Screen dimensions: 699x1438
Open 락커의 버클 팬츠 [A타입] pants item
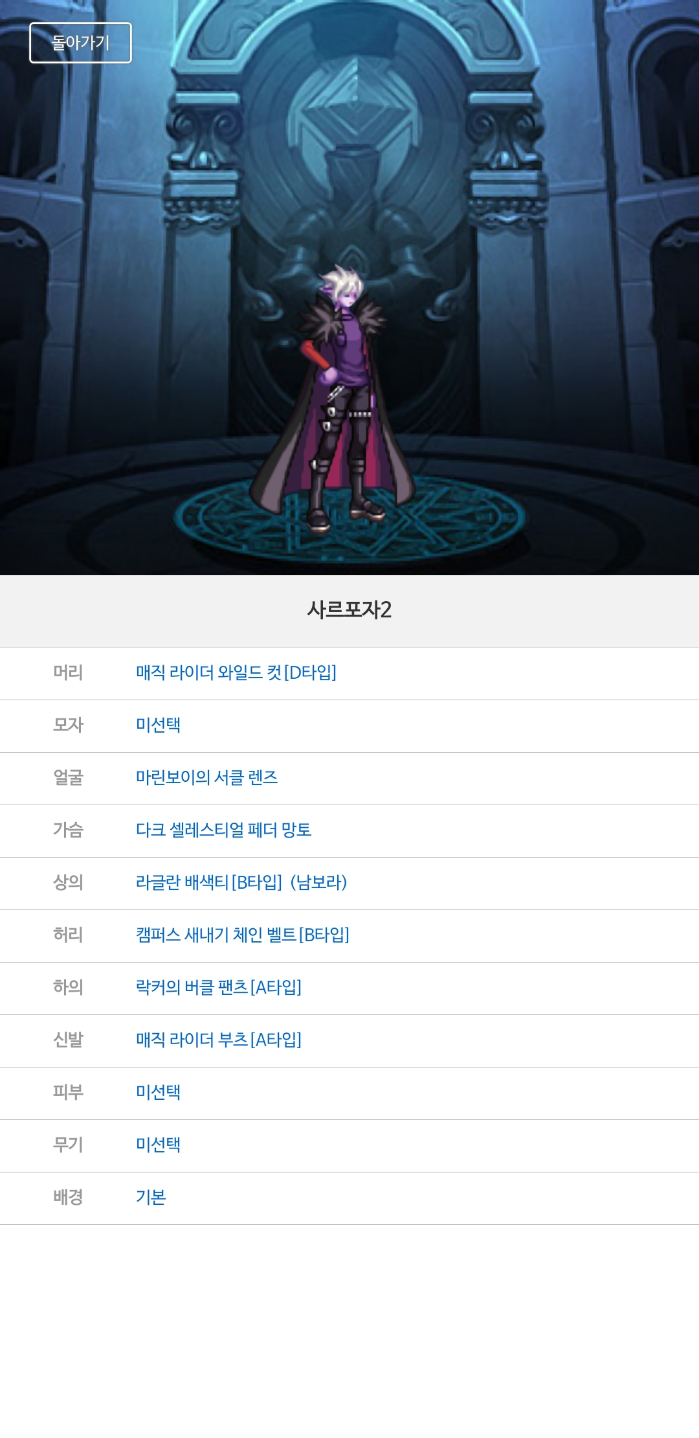point(218,988)
